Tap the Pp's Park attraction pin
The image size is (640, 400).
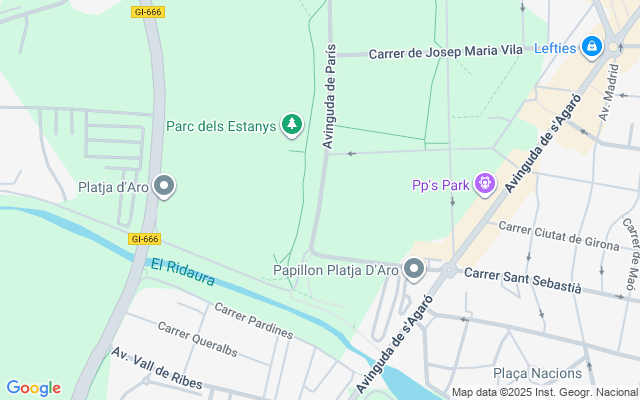point(485,183)
